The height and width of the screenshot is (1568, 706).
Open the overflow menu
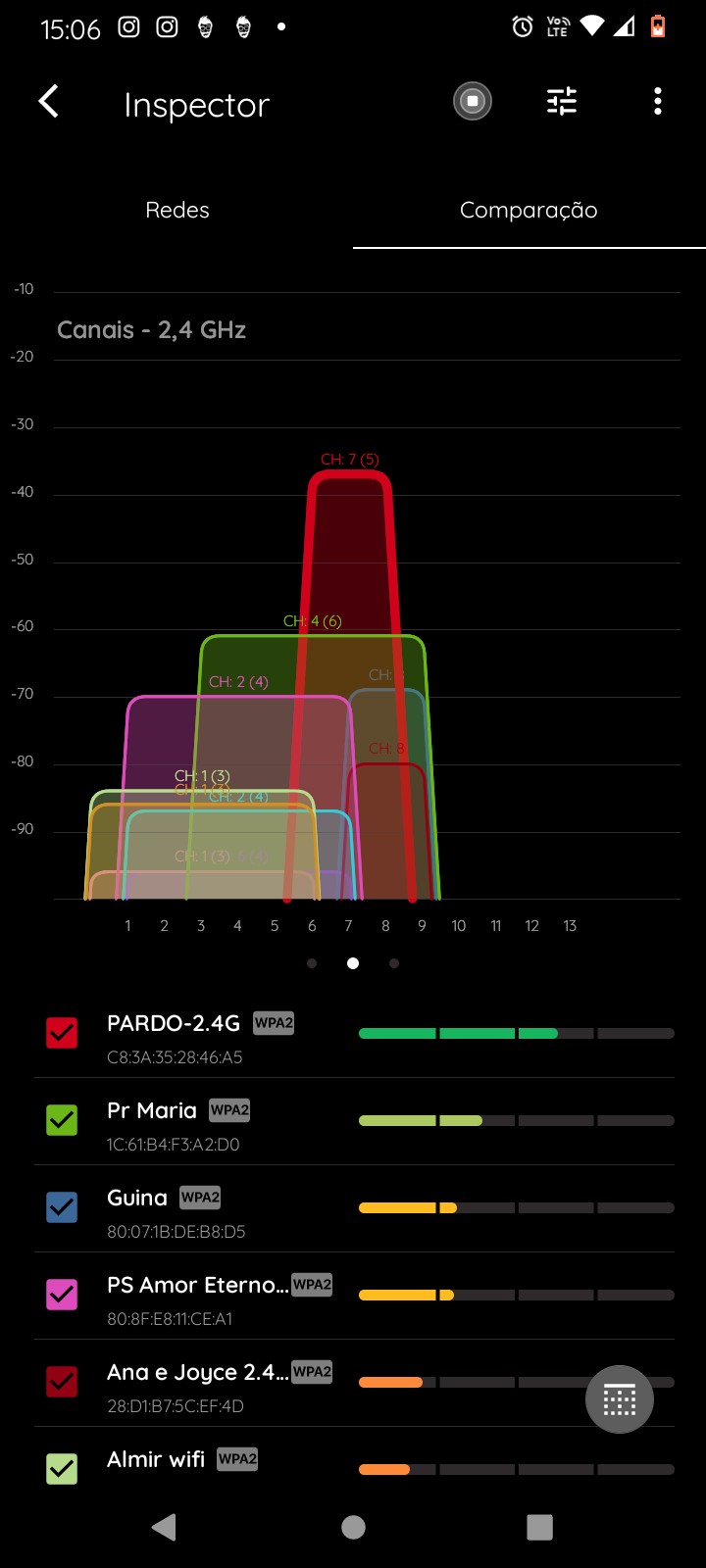657,101
